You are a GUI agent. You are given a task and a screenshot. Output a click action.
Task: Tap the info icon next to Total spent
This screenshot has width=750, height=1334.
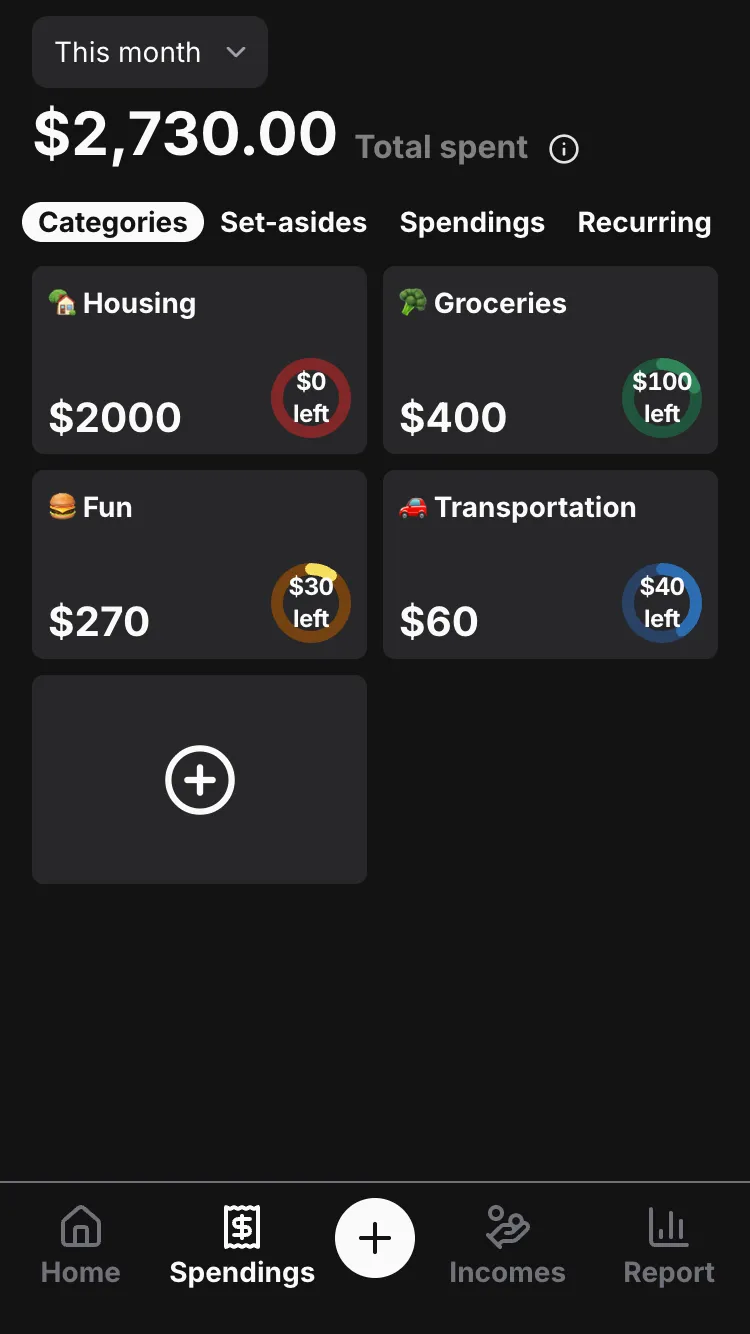click(x=563, y=148)
